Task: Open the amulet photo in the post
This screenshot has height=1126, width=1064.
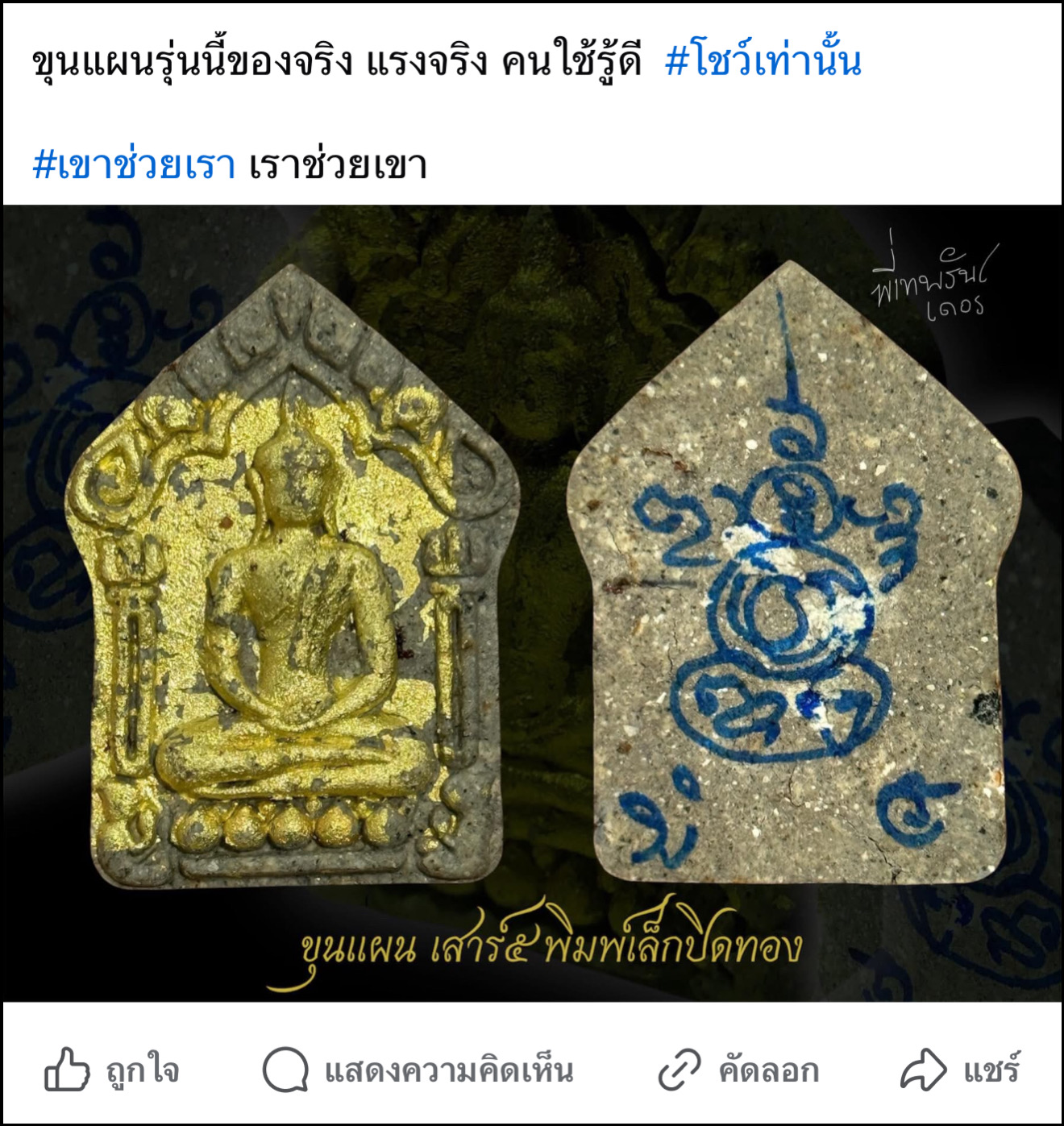Action: click(532, 603)
